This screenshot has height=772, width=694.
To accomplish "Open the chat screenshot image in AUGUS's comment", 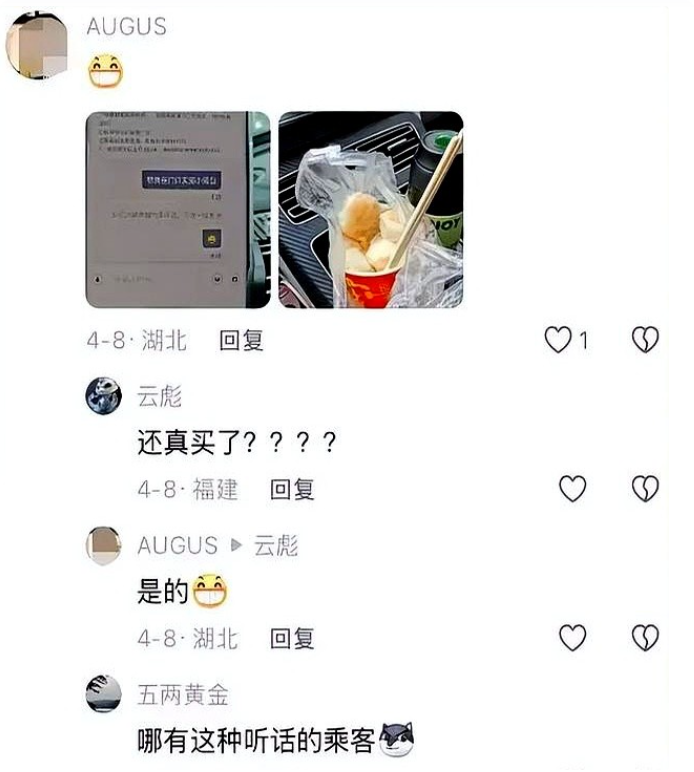I will pyautogui.click(x=177, y=209).
